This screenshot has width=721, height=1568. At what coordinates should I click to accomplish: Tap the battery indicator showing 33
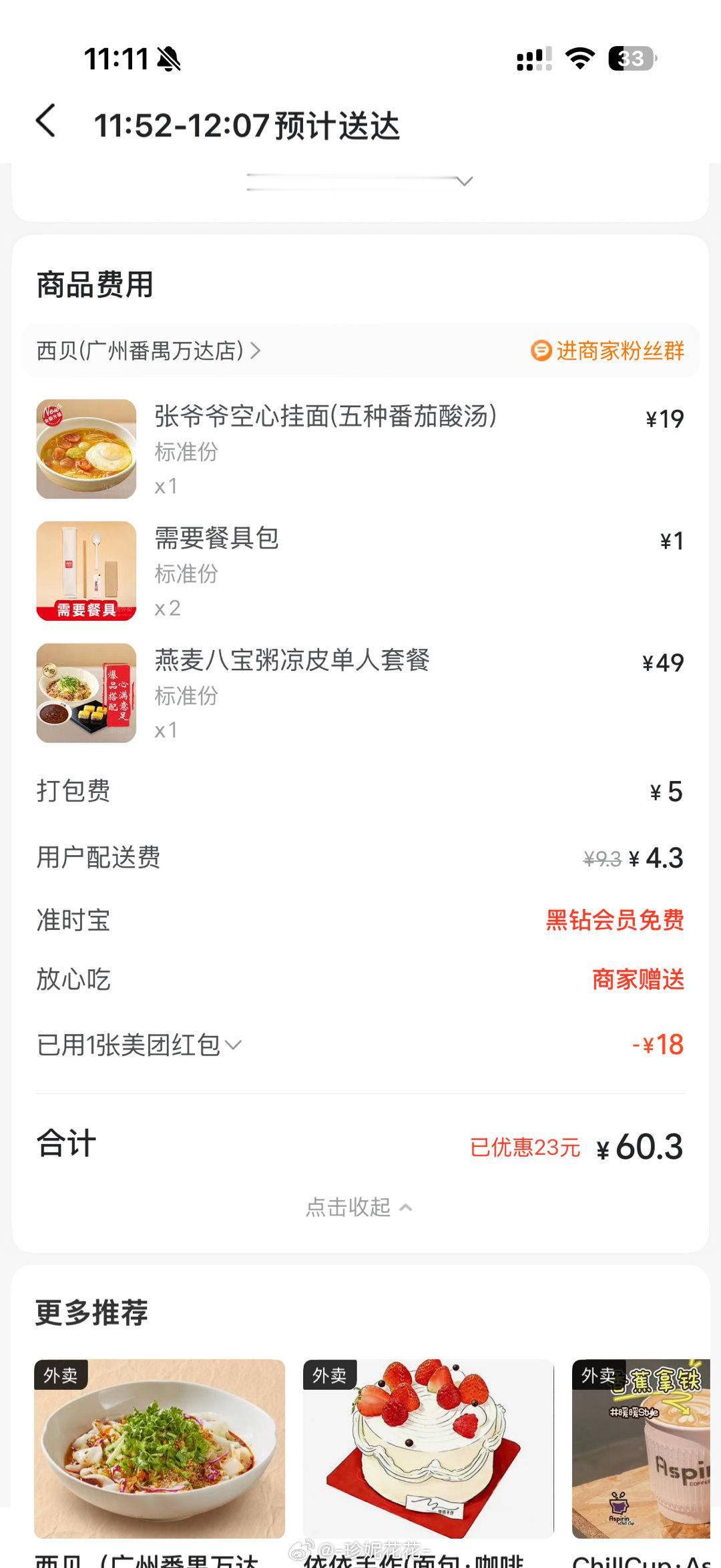coord(632,59)
